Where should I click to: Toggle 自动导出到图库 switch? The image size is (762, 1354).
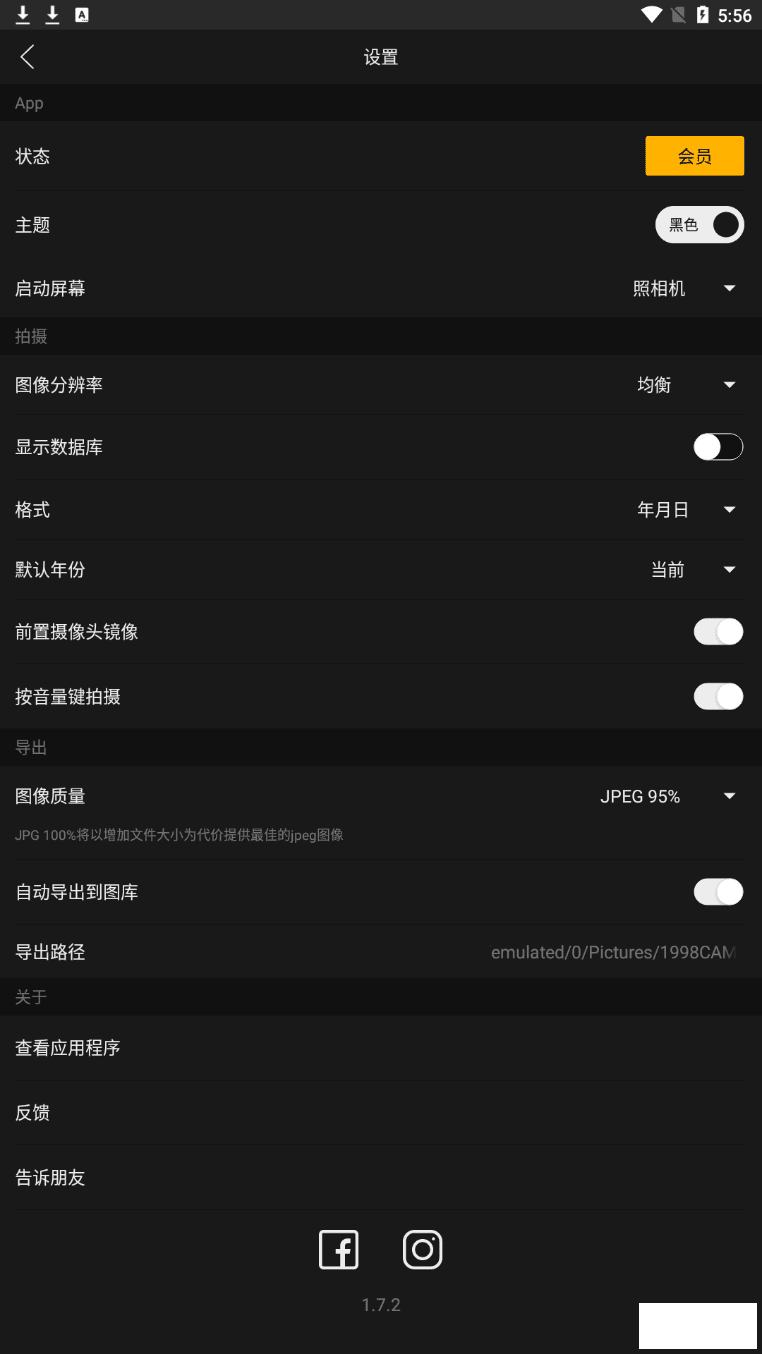tap(718, 892)
